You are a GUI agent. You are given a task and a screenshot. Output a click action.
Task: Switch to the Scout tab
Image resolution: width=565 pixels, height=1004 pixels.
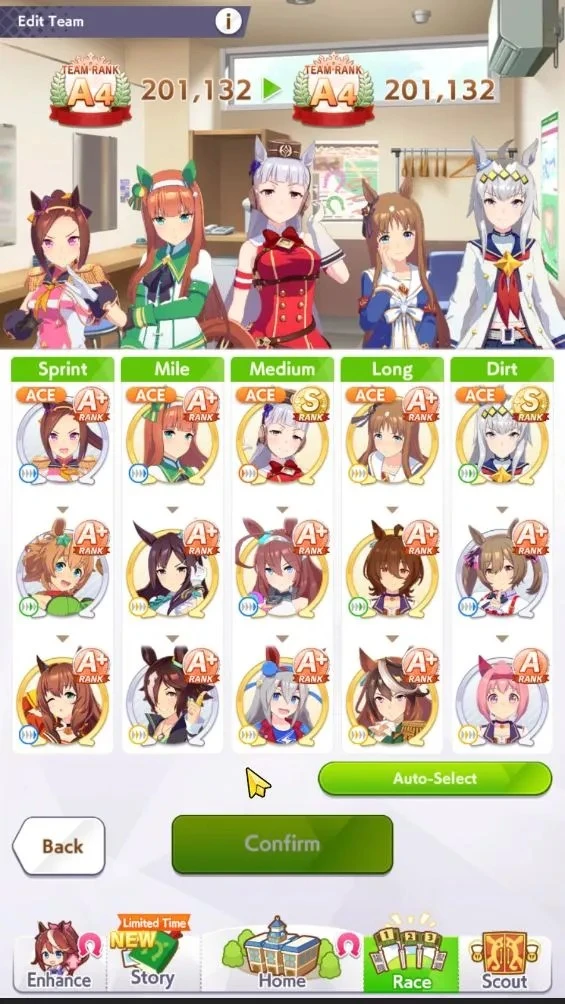[x=505, y=955]
